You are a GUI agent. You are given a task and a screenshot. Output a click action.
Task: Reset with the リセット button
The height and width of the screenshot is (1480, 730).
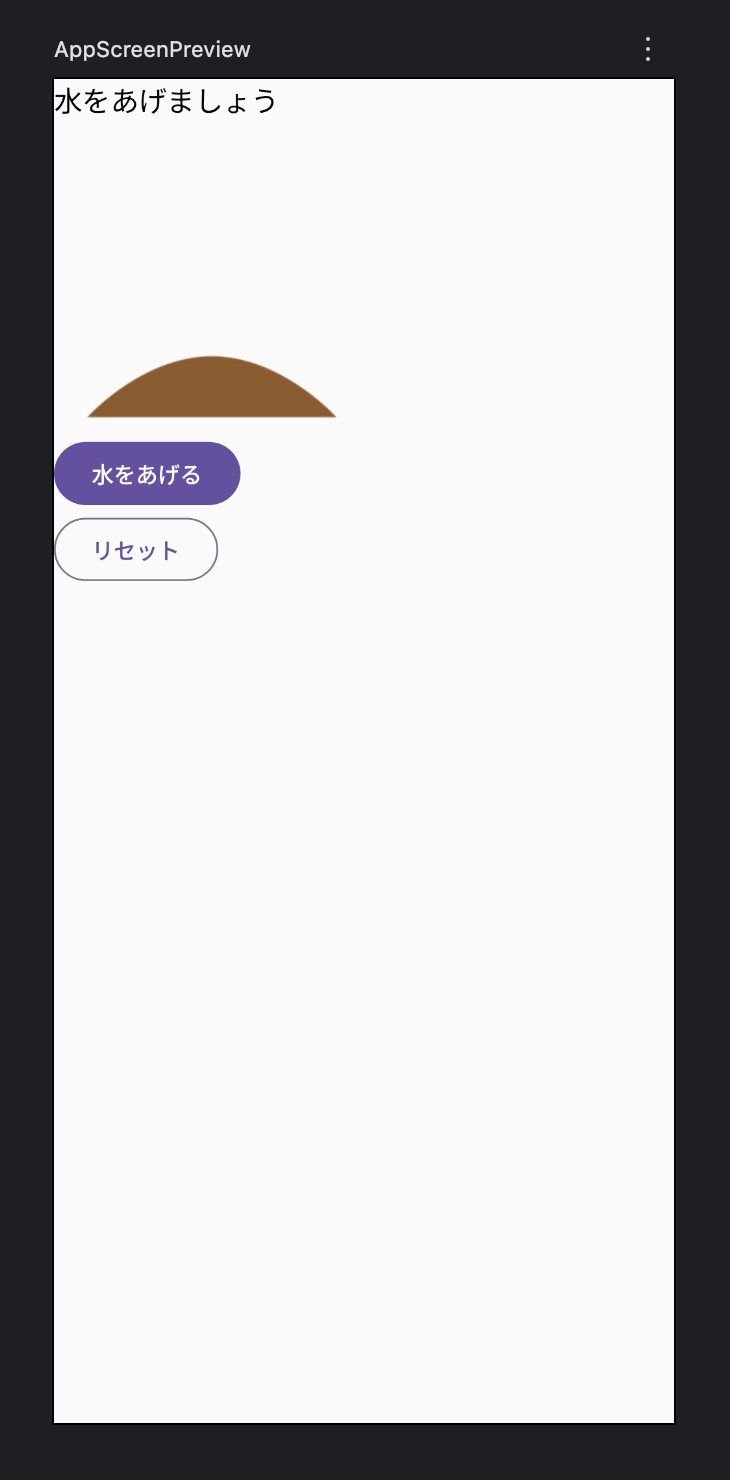[x=136, y=550]
